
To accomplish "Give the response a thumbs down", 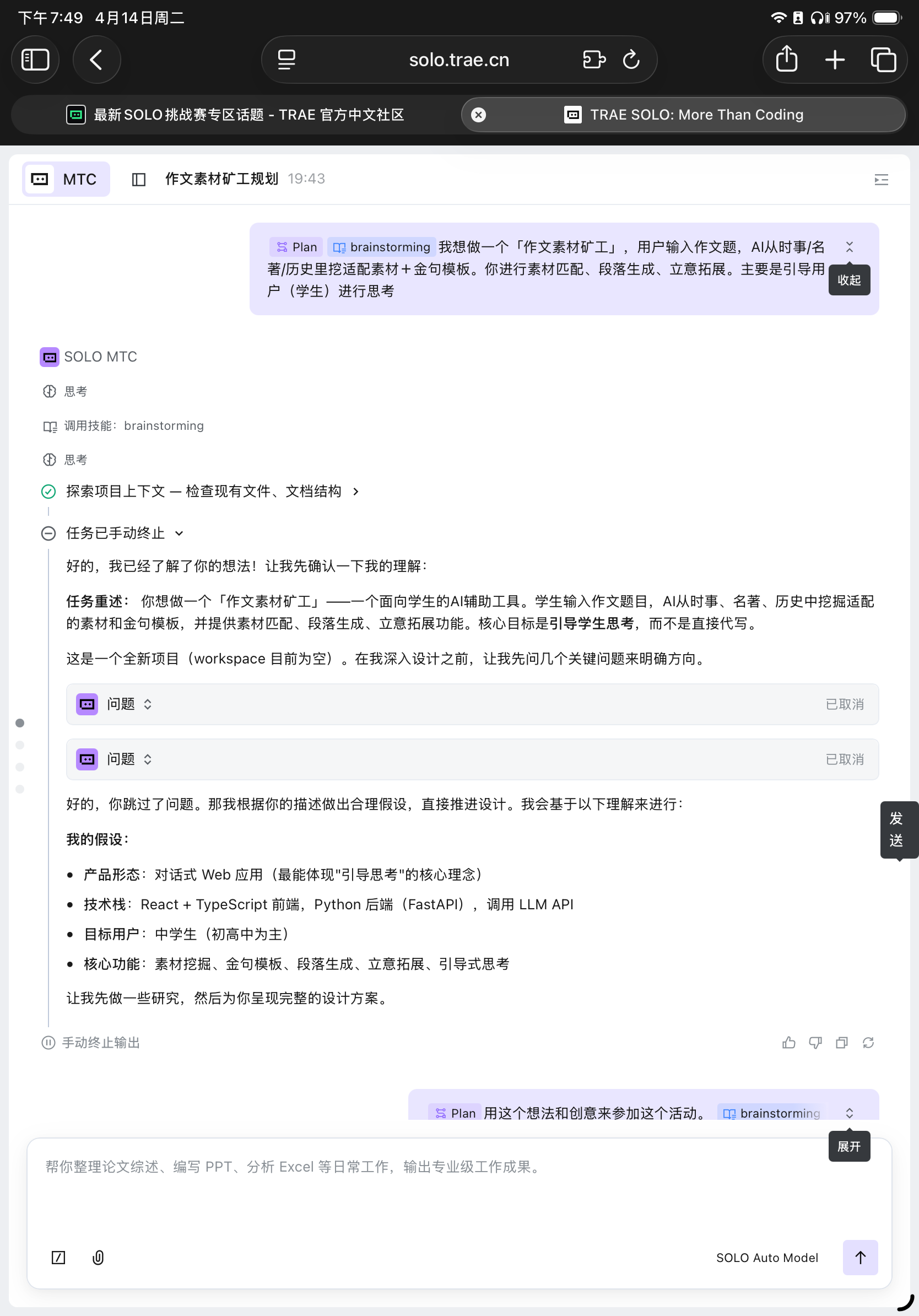I will 815,1043.
